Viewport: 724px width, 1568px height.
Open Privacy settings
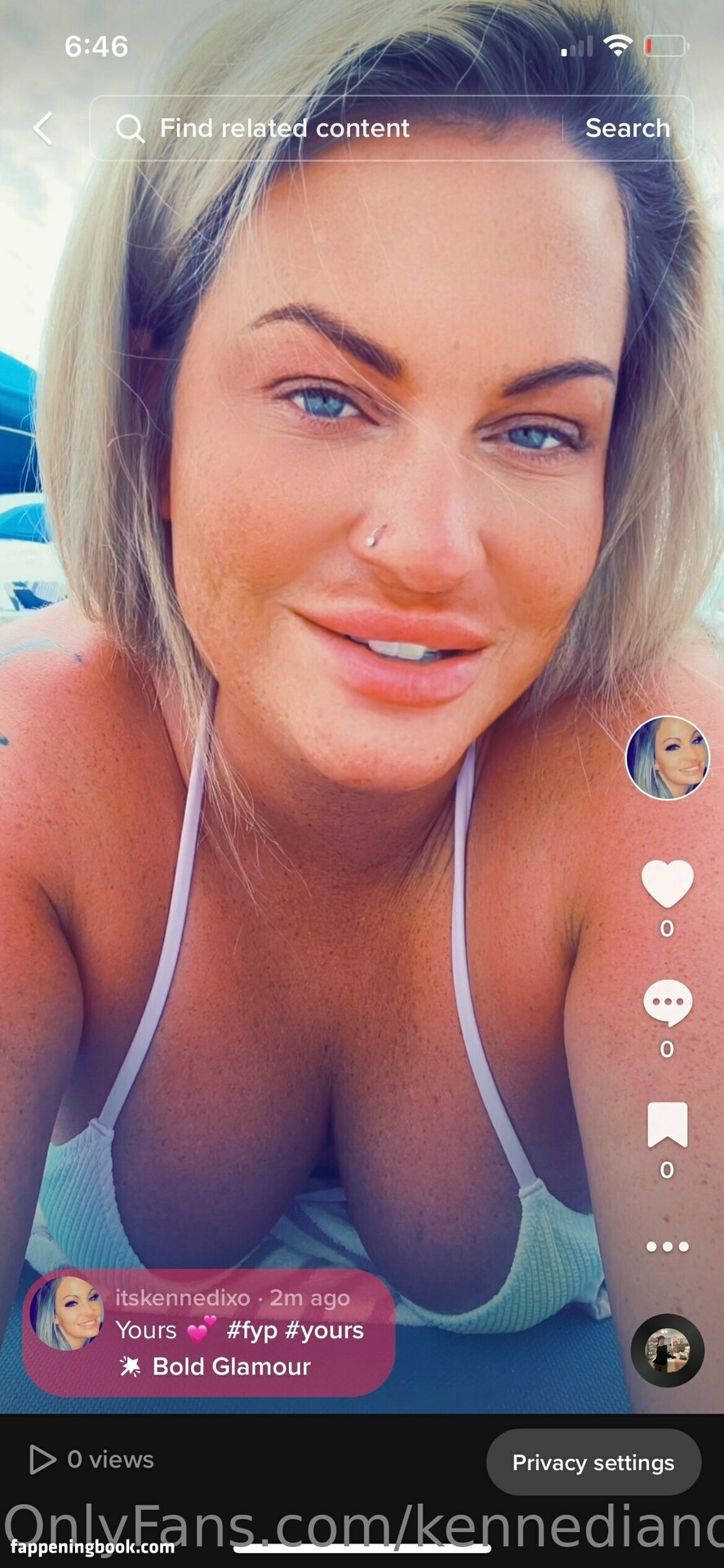click(593, 1462)
